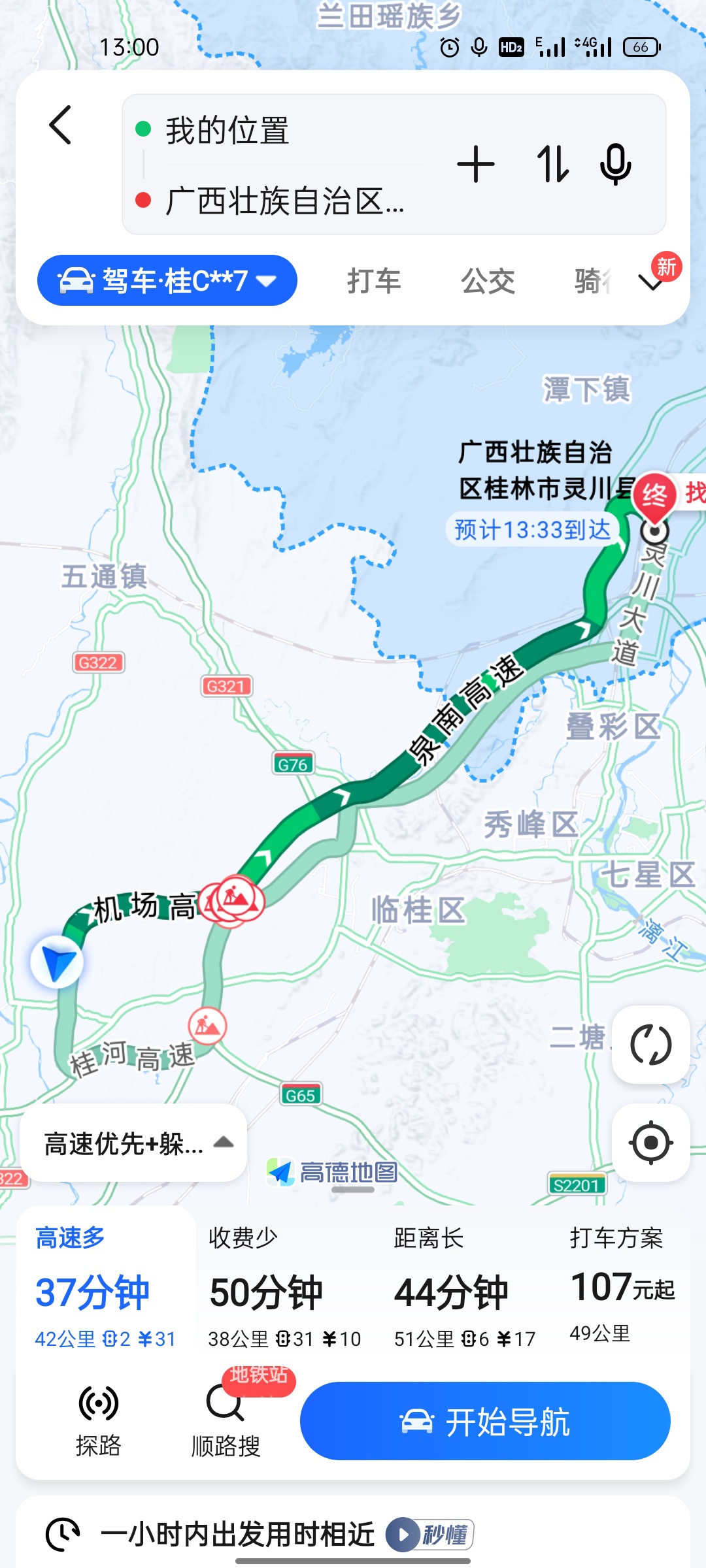Recenter map on my location
This screenshot has height=1568, width=706.
[650, 1143]
